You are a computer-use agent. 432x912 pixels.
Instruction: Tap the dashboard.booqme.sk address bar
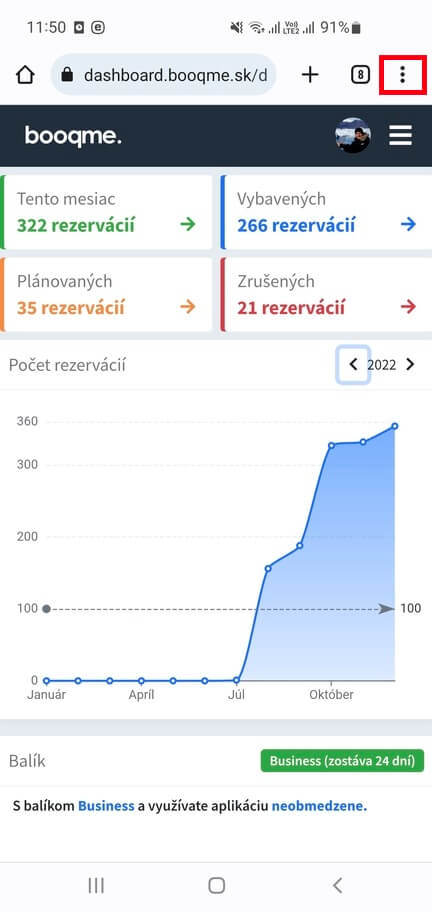[163, 74]
